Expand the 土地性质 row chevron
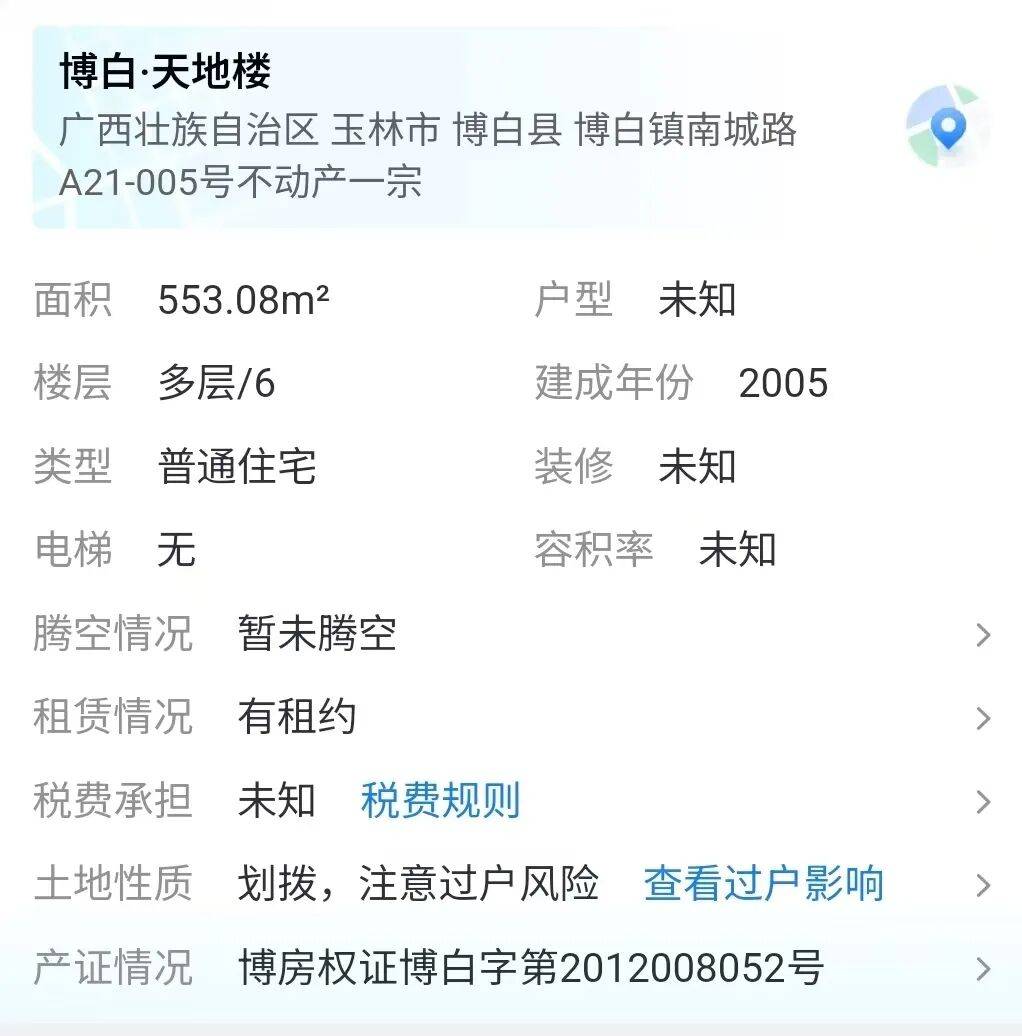The height and width of the screenshot is (1036, 1022). [x=983, y=885]
